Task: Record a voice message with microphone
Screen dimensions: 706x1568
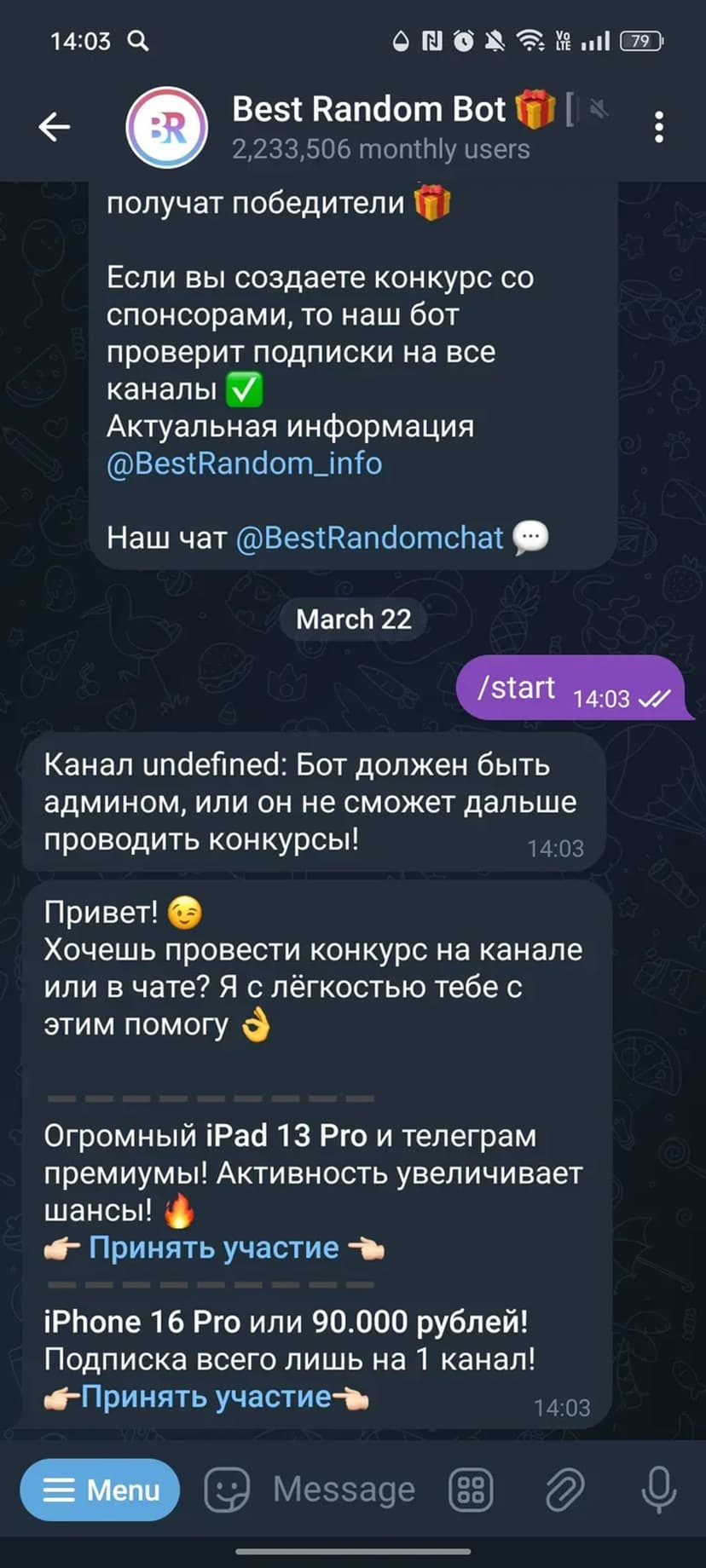Action: 658,1490
